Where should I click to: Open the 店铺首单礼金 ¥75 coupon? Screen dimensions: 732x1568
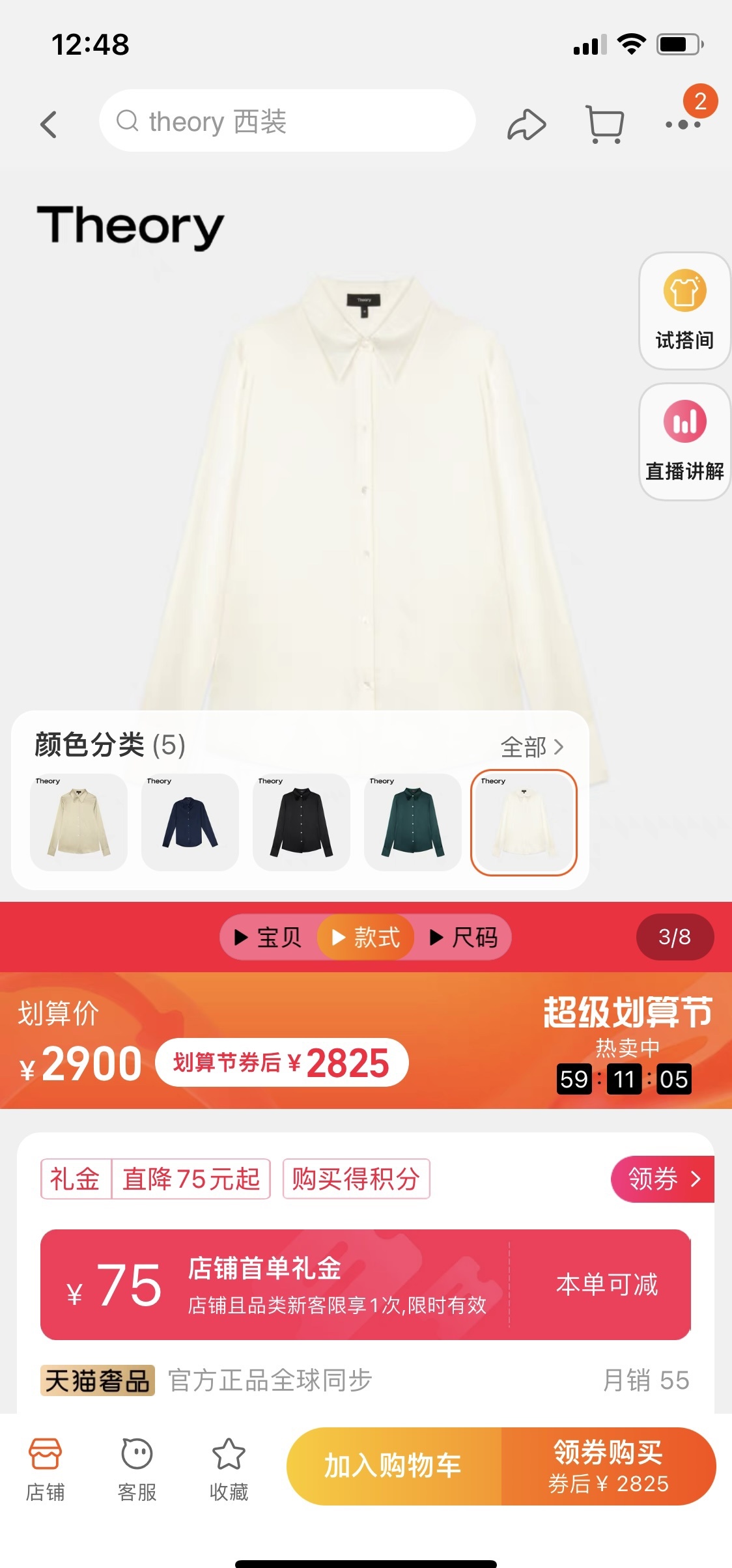(365, 1284)
